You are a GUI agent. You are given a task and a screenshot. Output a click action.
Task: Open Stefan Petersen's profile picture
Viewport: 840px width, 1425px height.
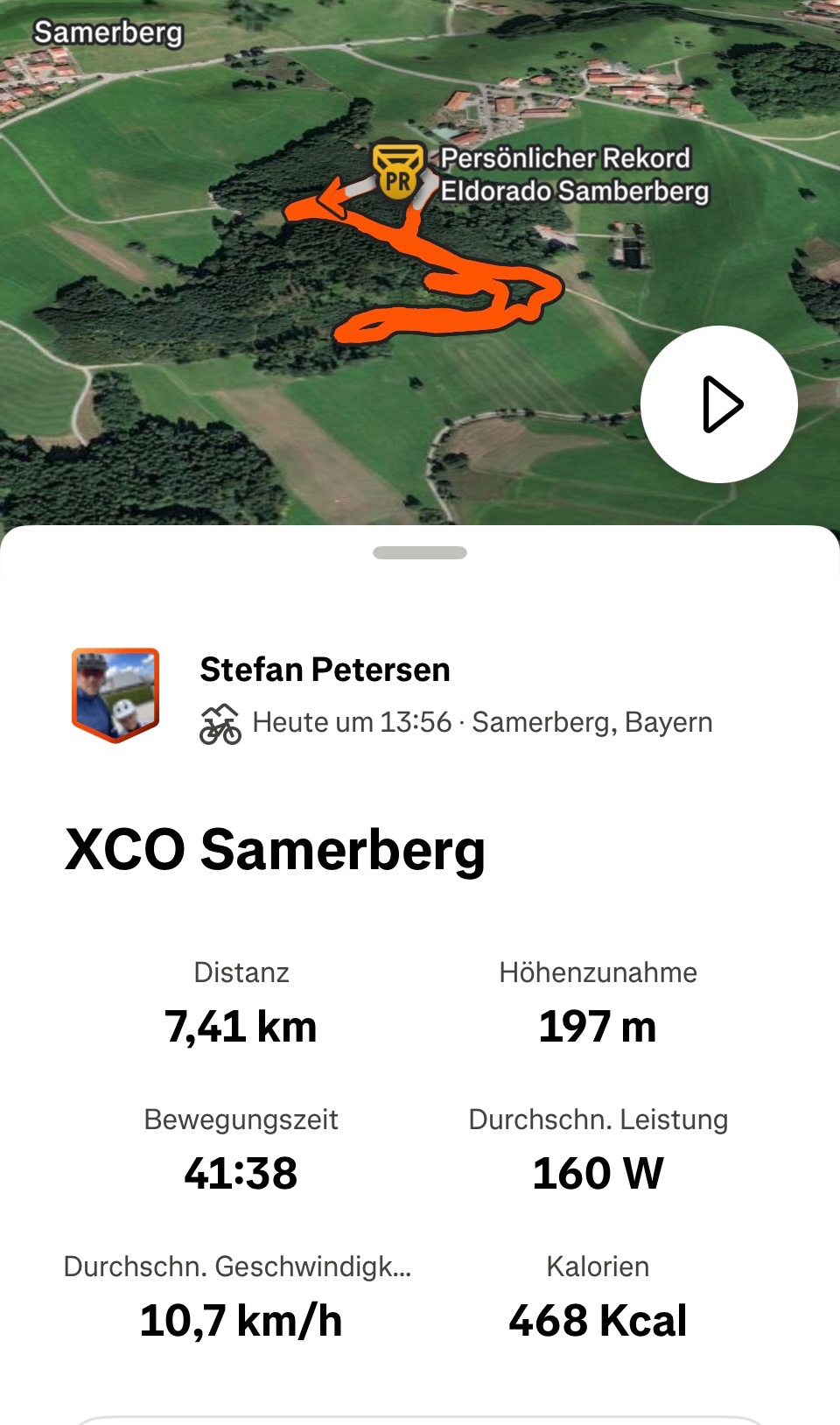pos(115,694)
